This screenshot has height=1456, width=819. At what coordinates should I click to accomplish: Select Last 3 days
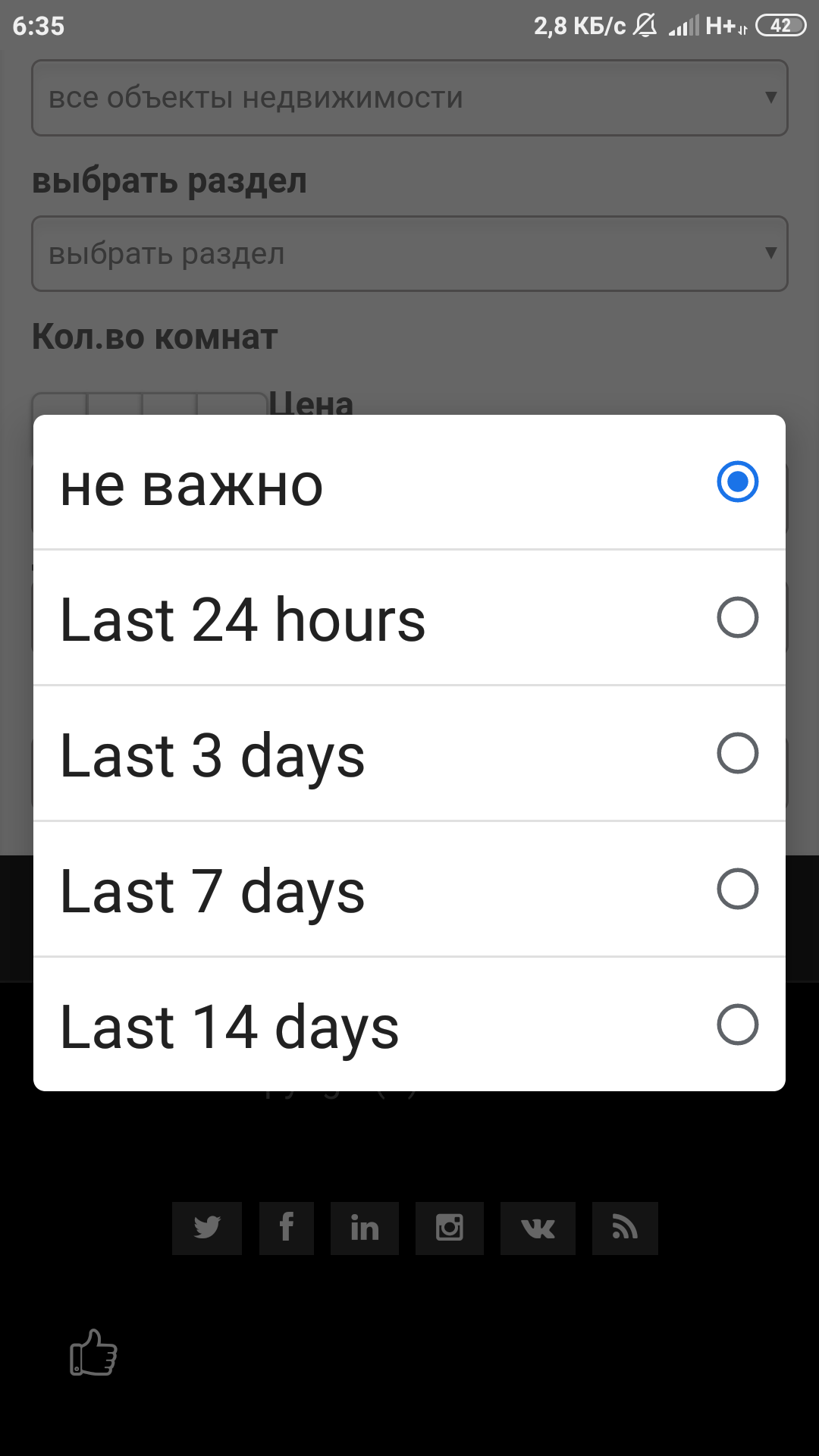click(x=409, y=754)
